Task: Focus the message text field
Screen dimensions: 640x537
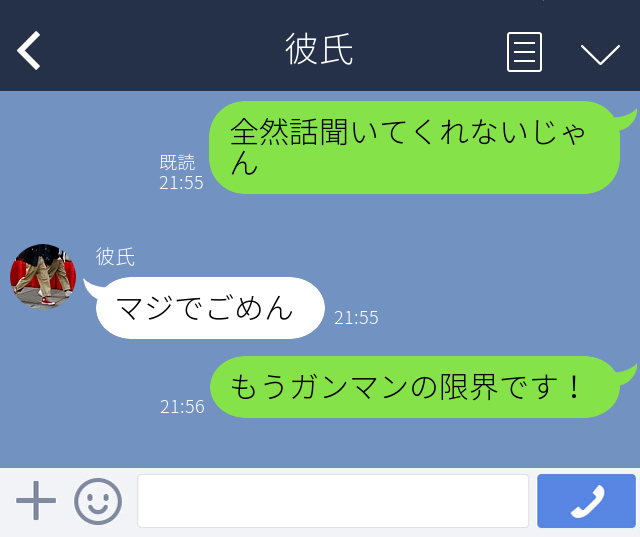Action: click(x=332, y=501)
